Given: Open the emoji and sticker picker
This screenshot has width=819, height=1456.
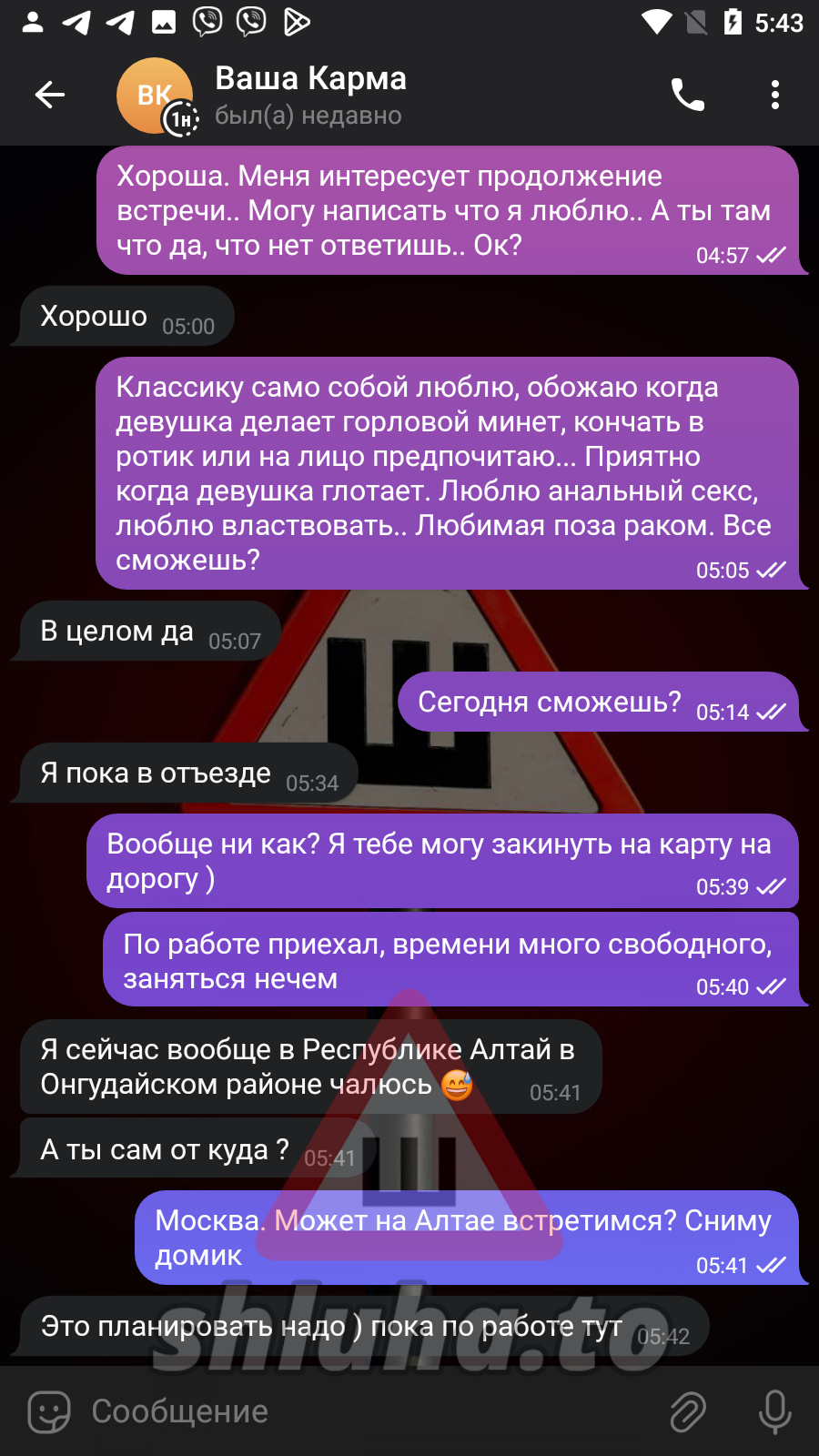Looking at the screenshot, I should [49, 1411].
